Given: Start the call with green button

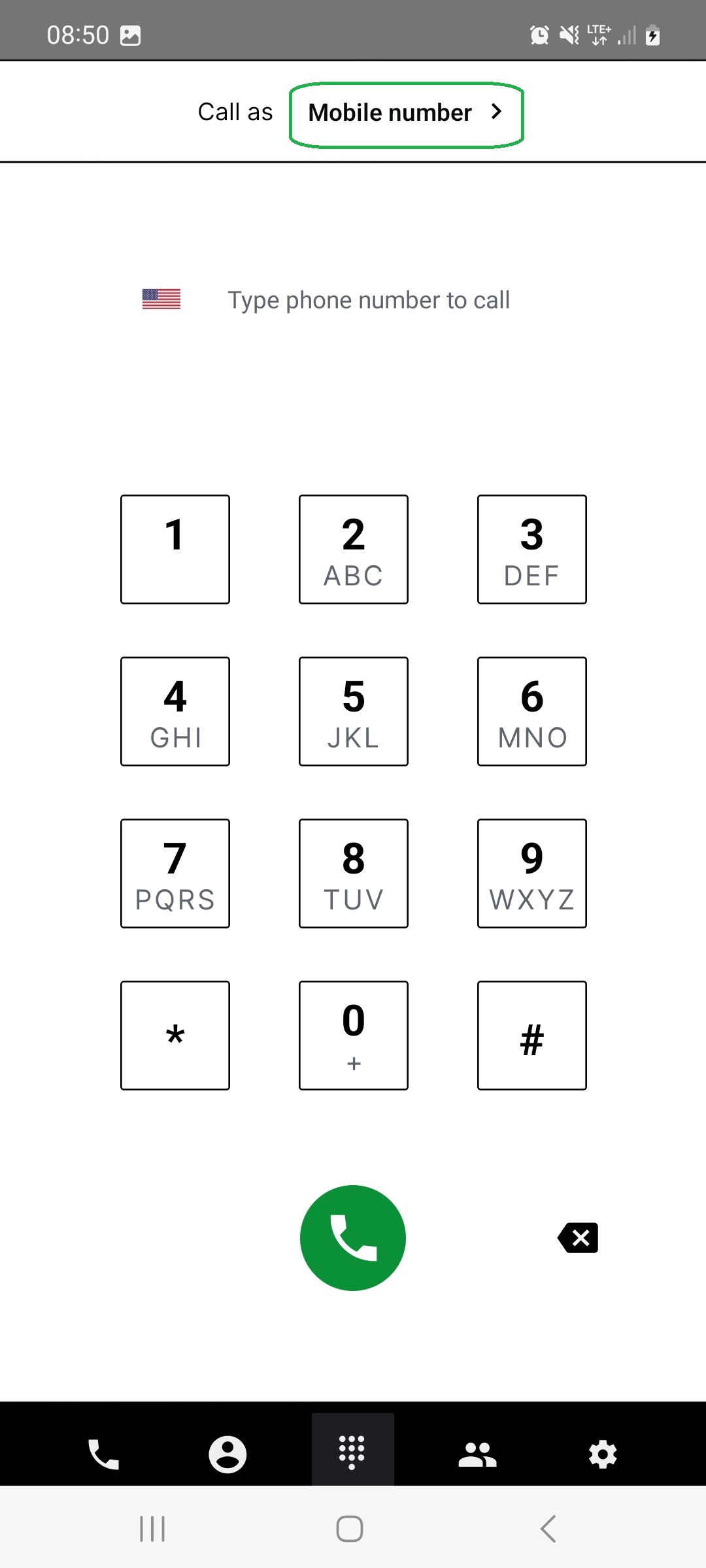Looking at the screenshot, I should point(353,1238).
